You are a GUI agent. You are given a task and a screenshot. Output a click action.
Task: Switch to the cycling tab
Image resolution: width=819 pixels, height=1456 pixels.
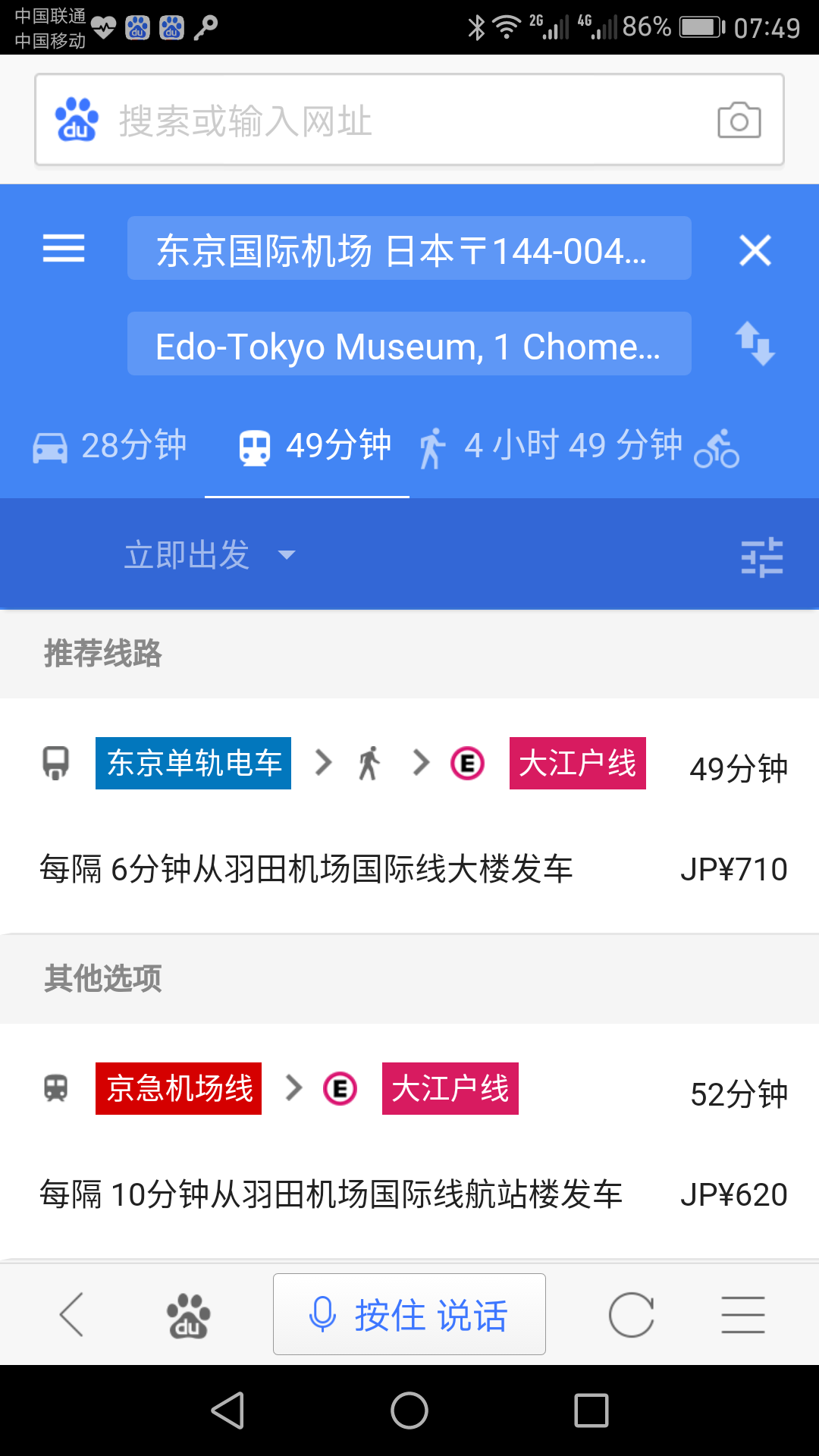[717, 447]
